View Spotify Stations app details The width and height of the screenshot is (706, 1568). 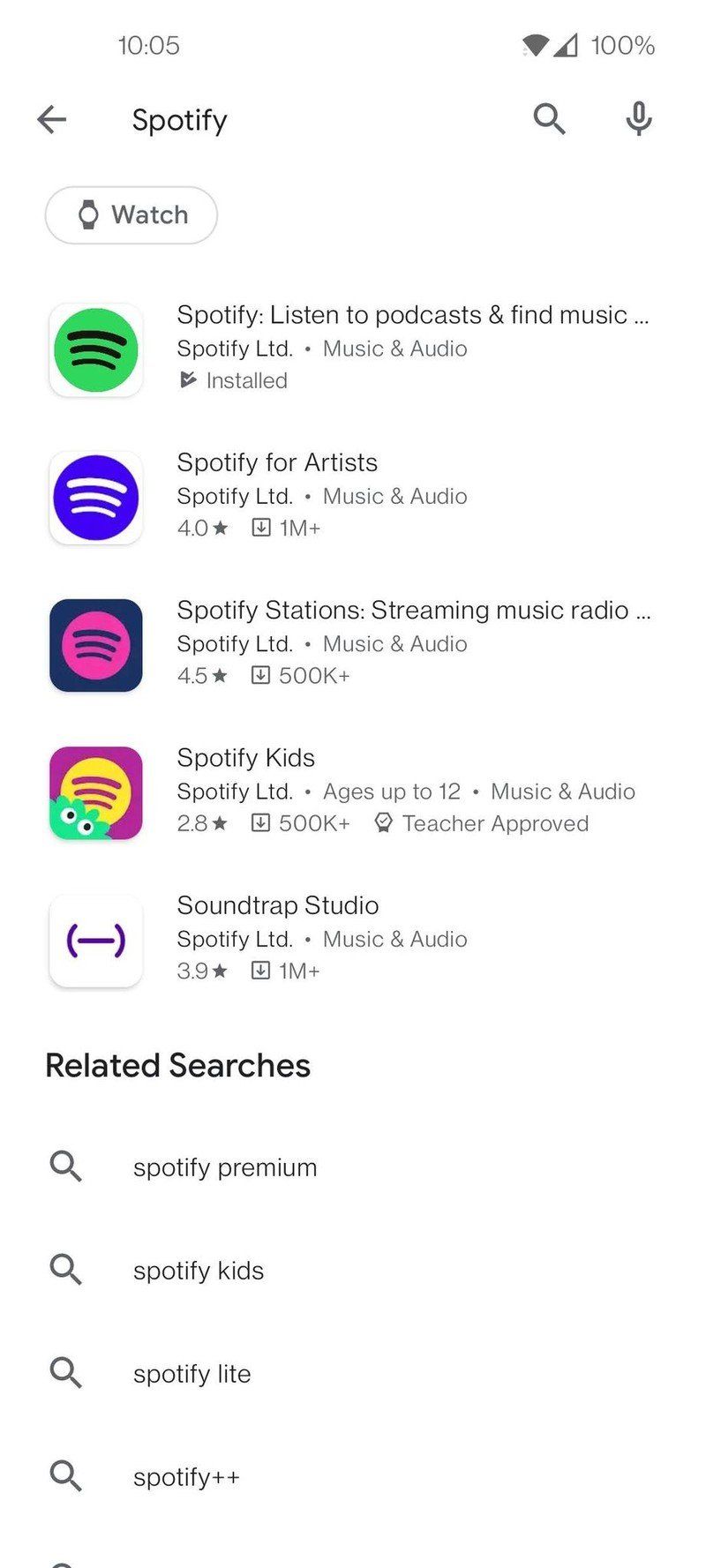tap(353, 643)
